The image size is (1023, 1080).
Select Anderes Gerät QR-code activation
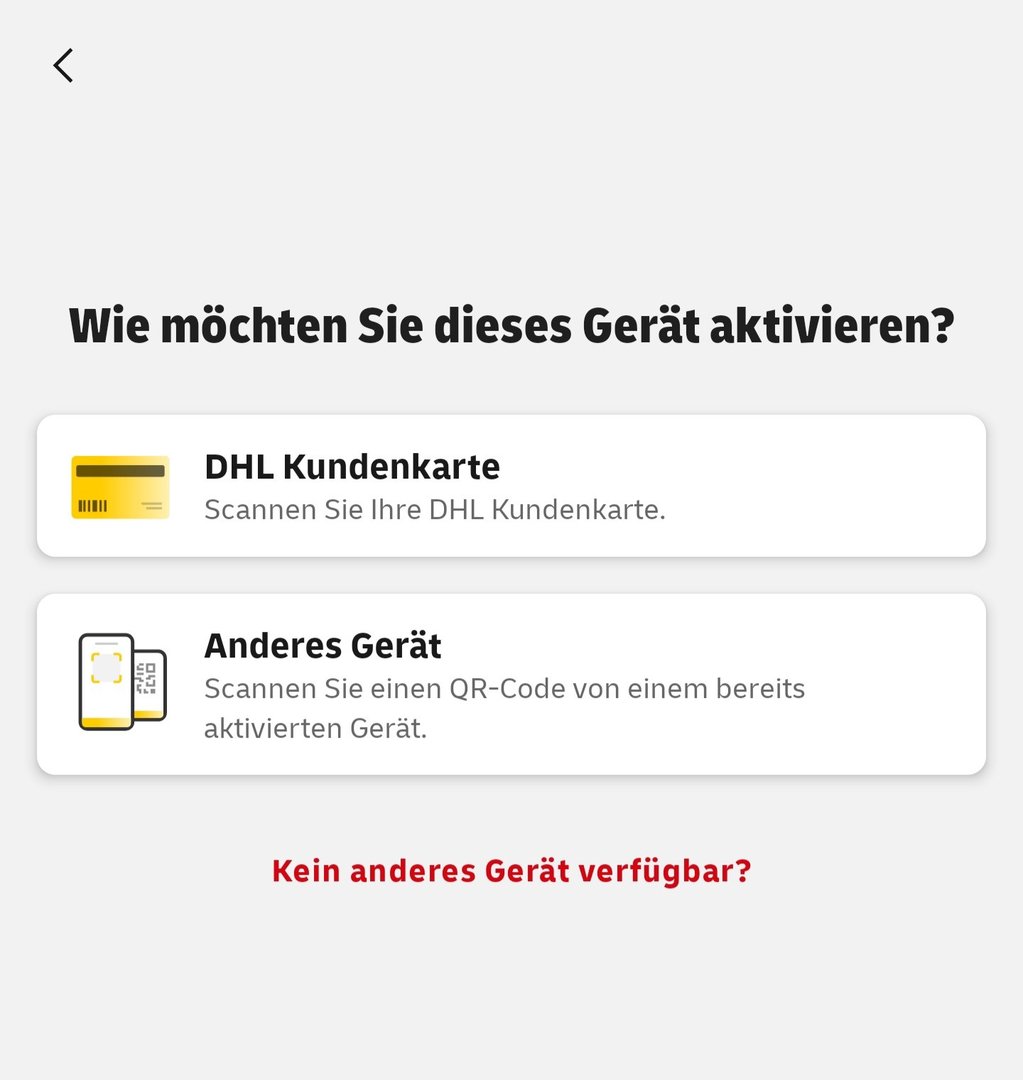(x=511, y=684)
